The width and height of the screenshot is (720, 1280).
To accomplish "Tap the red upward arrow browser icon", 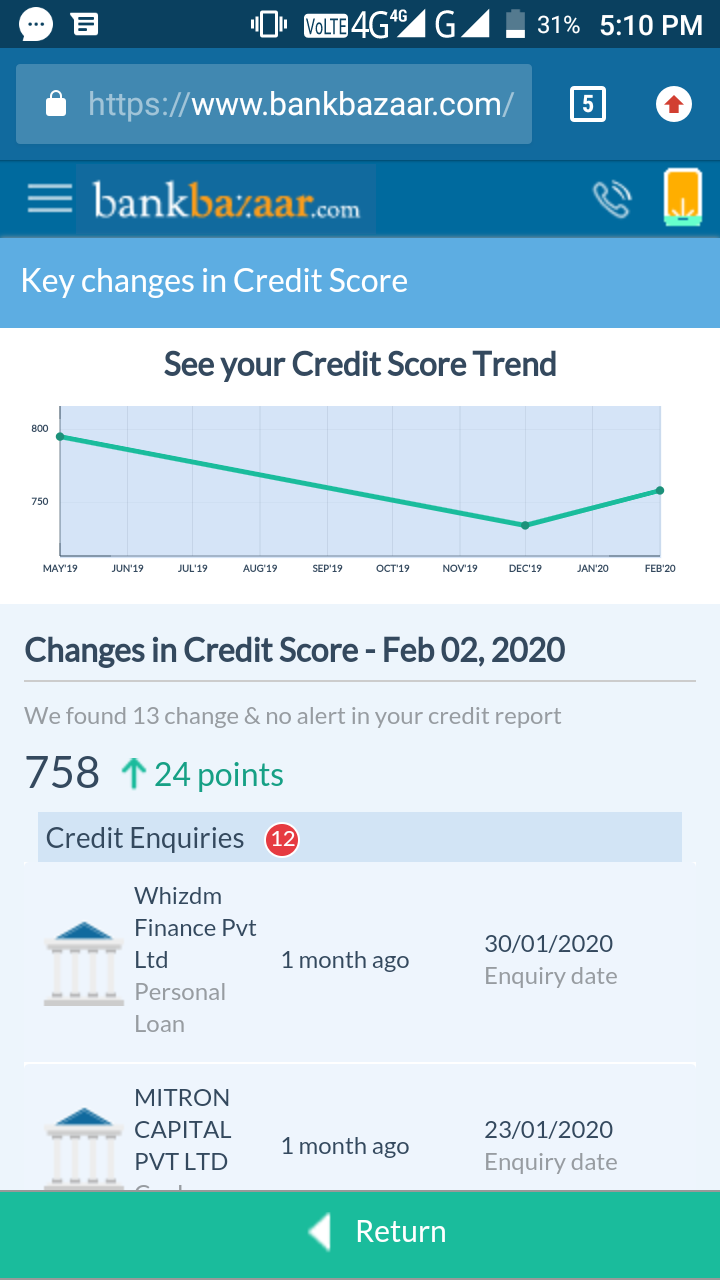I will pos(674,104).
